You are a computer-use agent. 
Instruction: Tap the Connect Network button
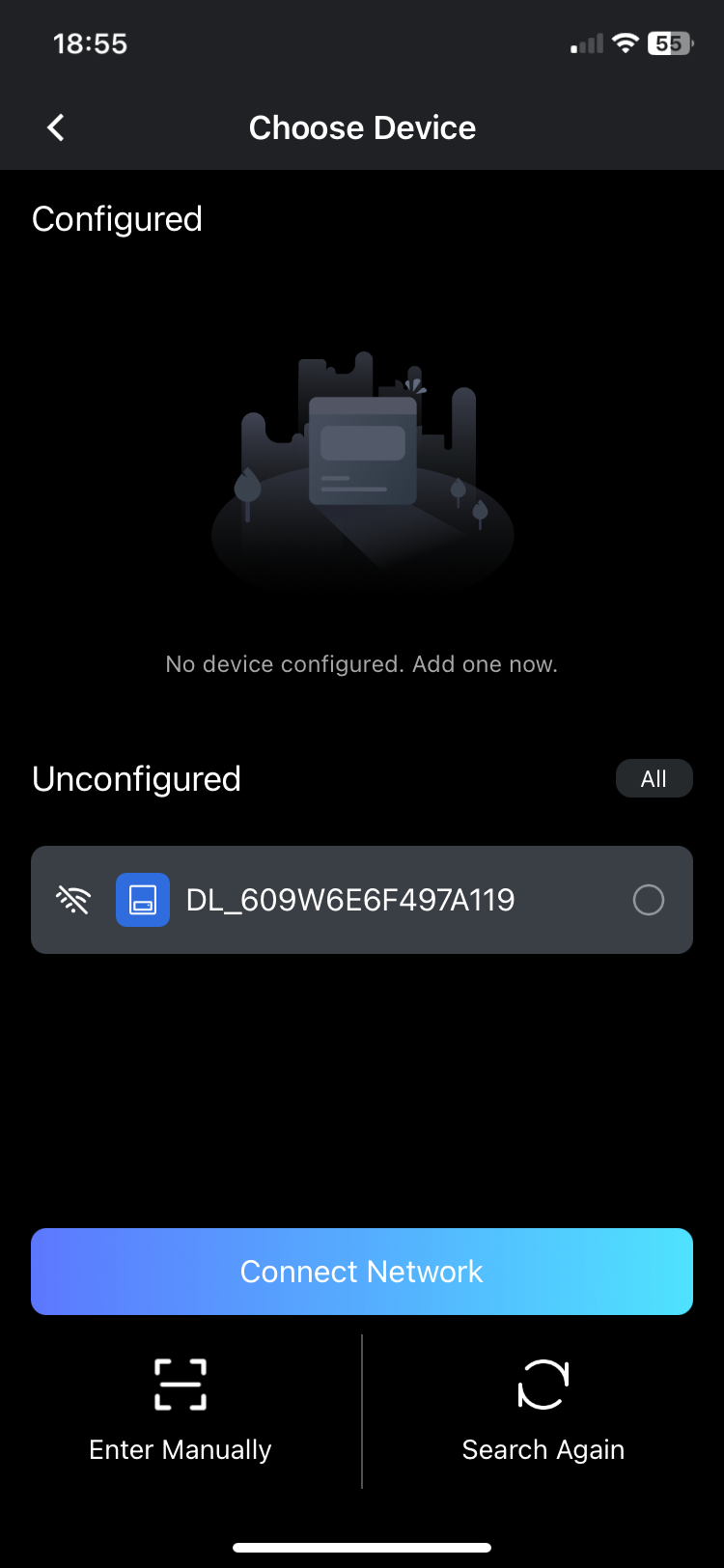pos(362,1272)
